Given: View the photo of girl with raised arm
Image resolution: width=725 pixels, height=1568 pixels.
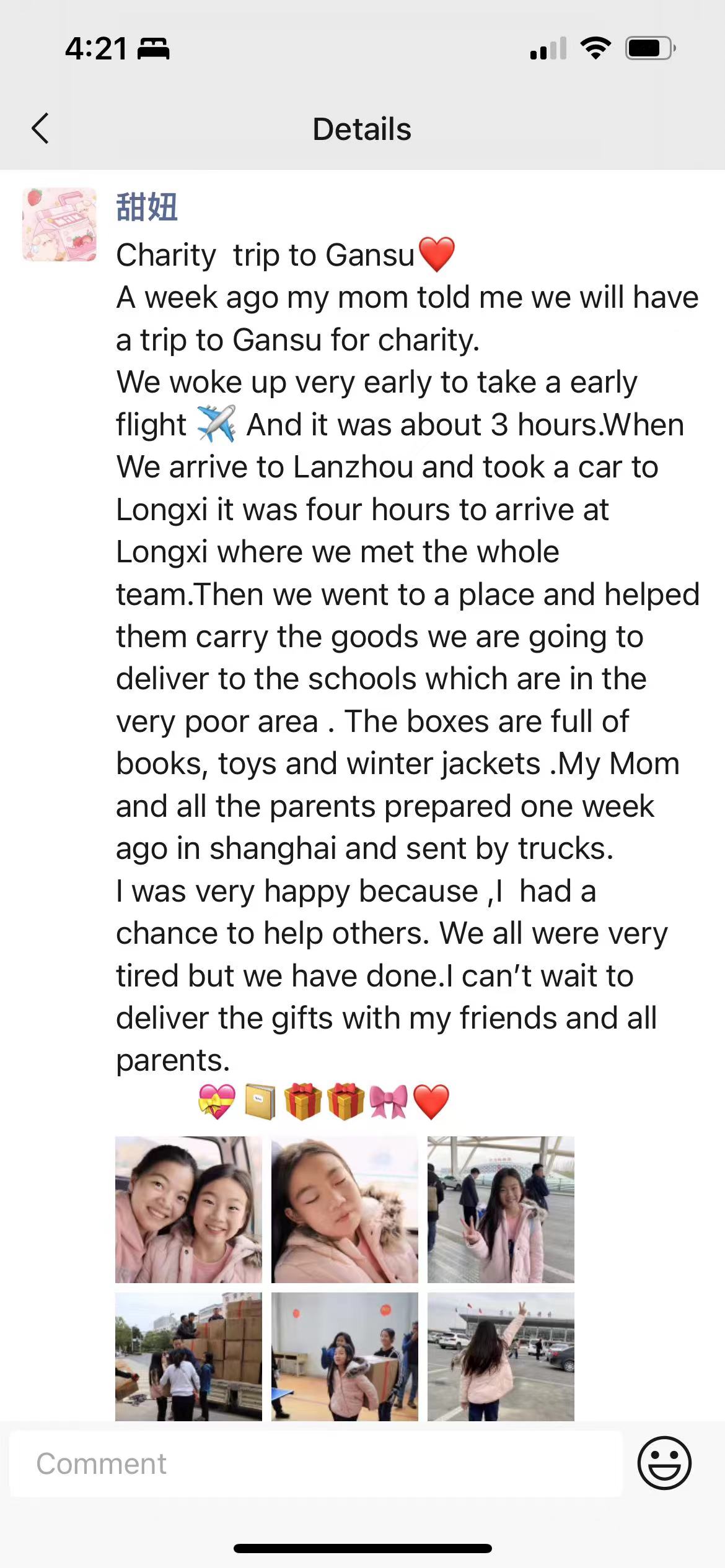Looking at the screenshot, I should tap(501, 1356).
